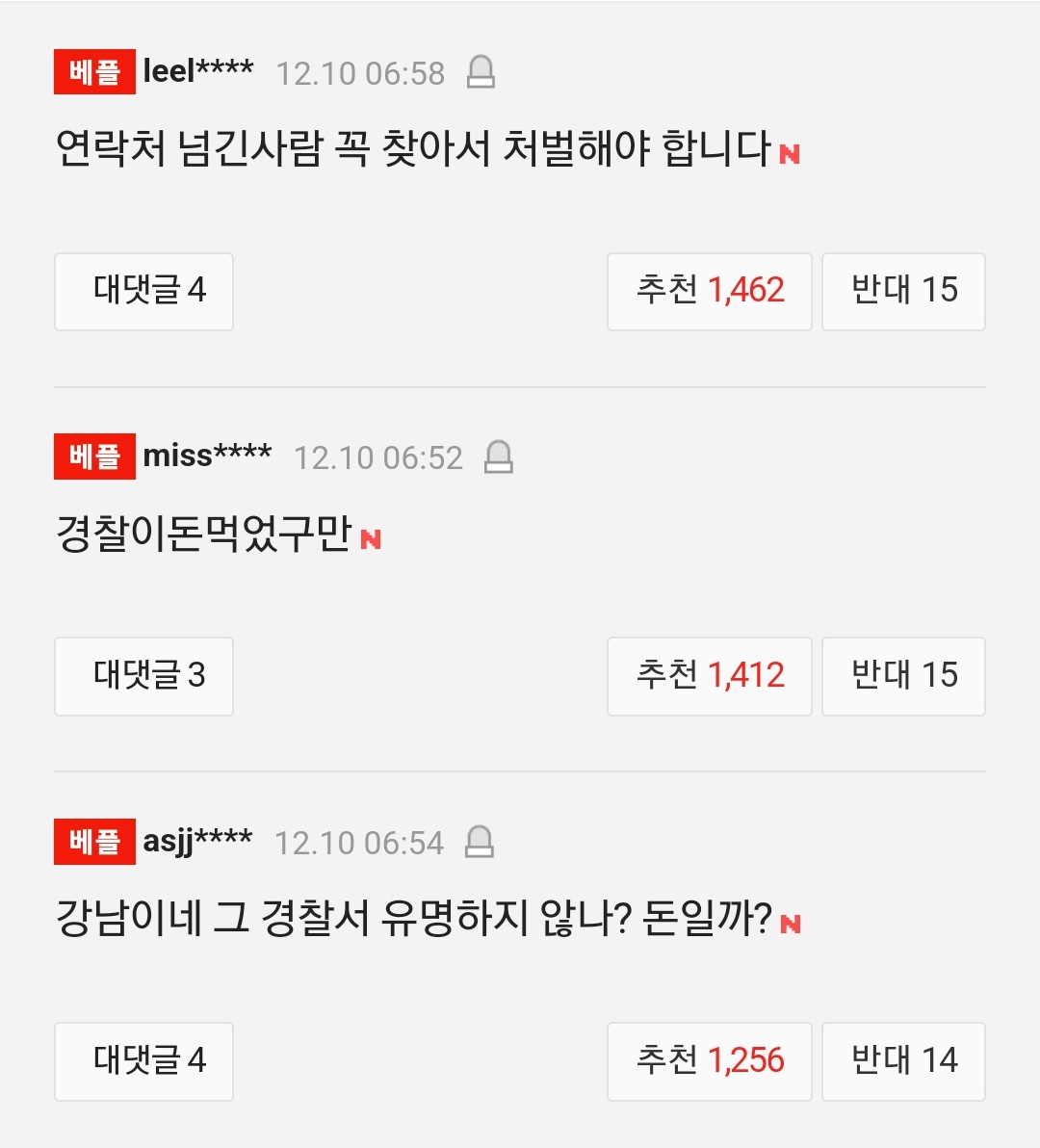1040x1148 pixels.
Task: Recommend miss****'s comment
Action: tap(709, 676)
